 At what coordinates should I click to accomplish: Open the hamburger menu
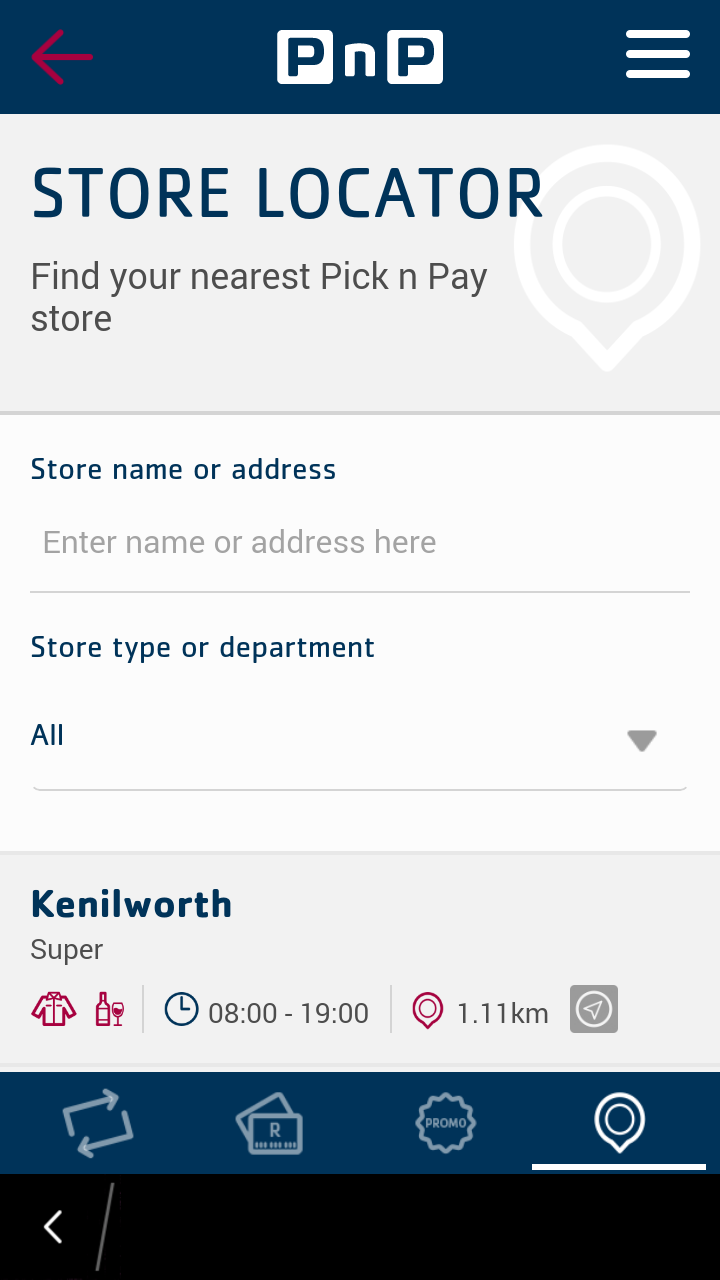(x=658, y=55)
